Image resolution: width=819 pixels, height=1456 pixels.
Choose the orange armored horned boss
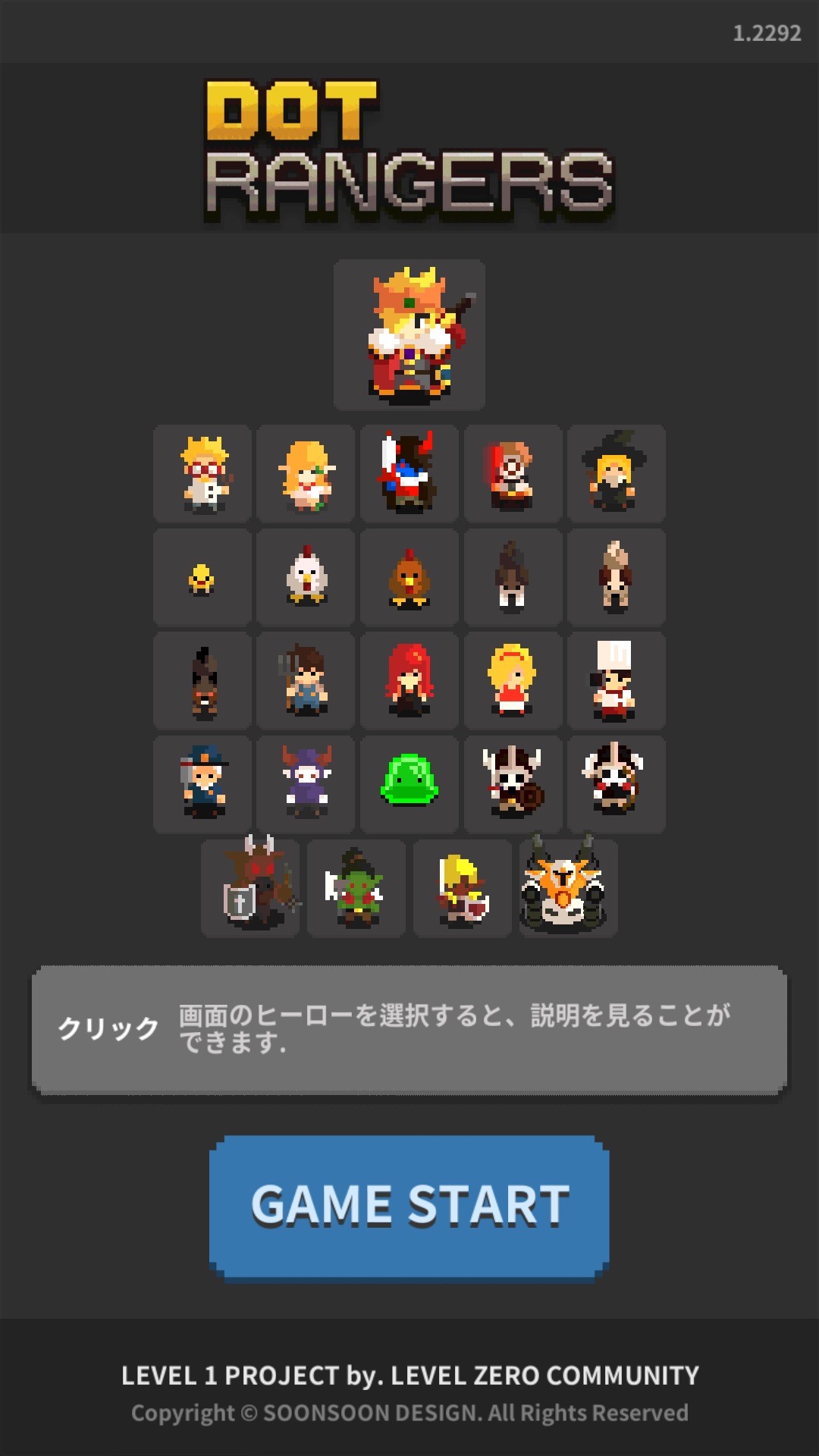pos(568,888)
